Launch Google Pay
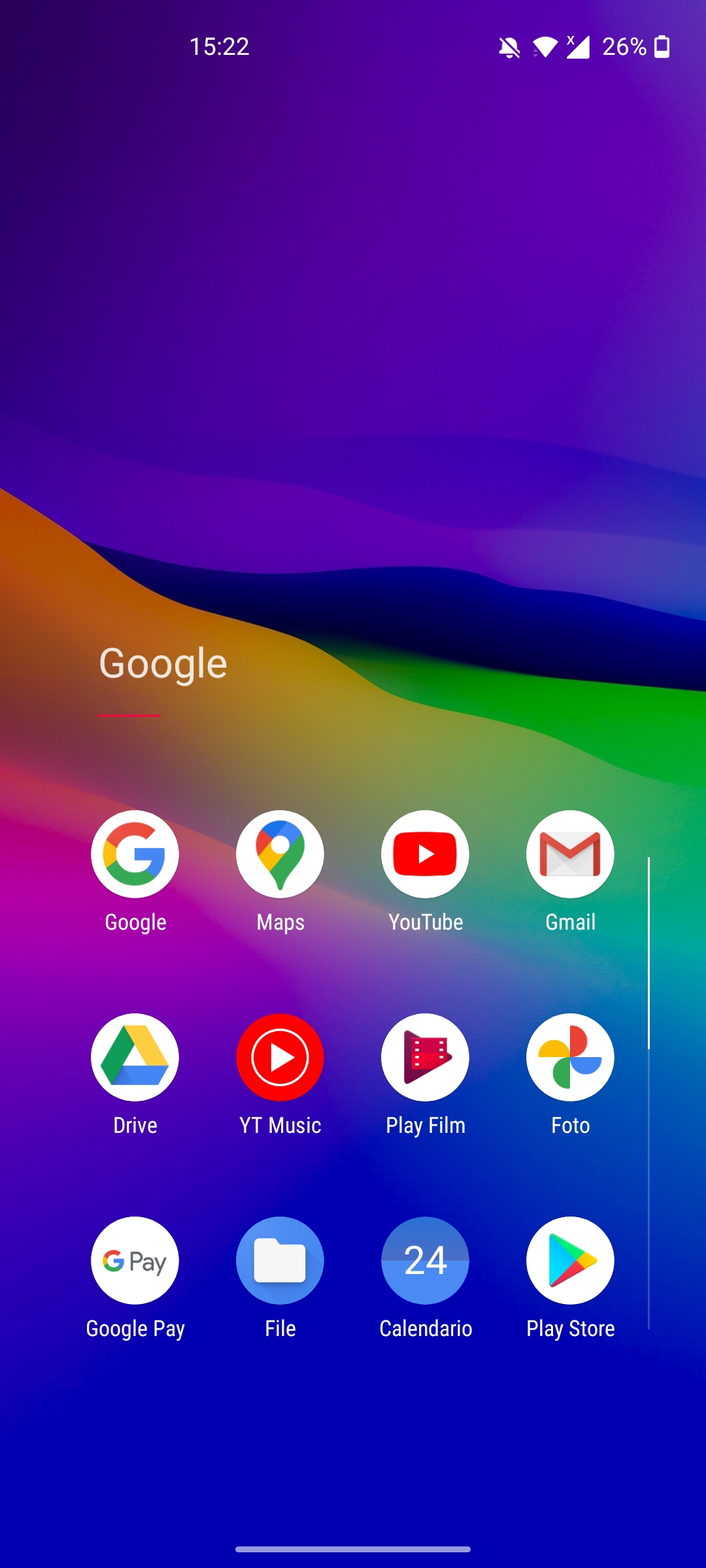The width and height of the screenshot is (706, 1568). (x=135, y=1260)
